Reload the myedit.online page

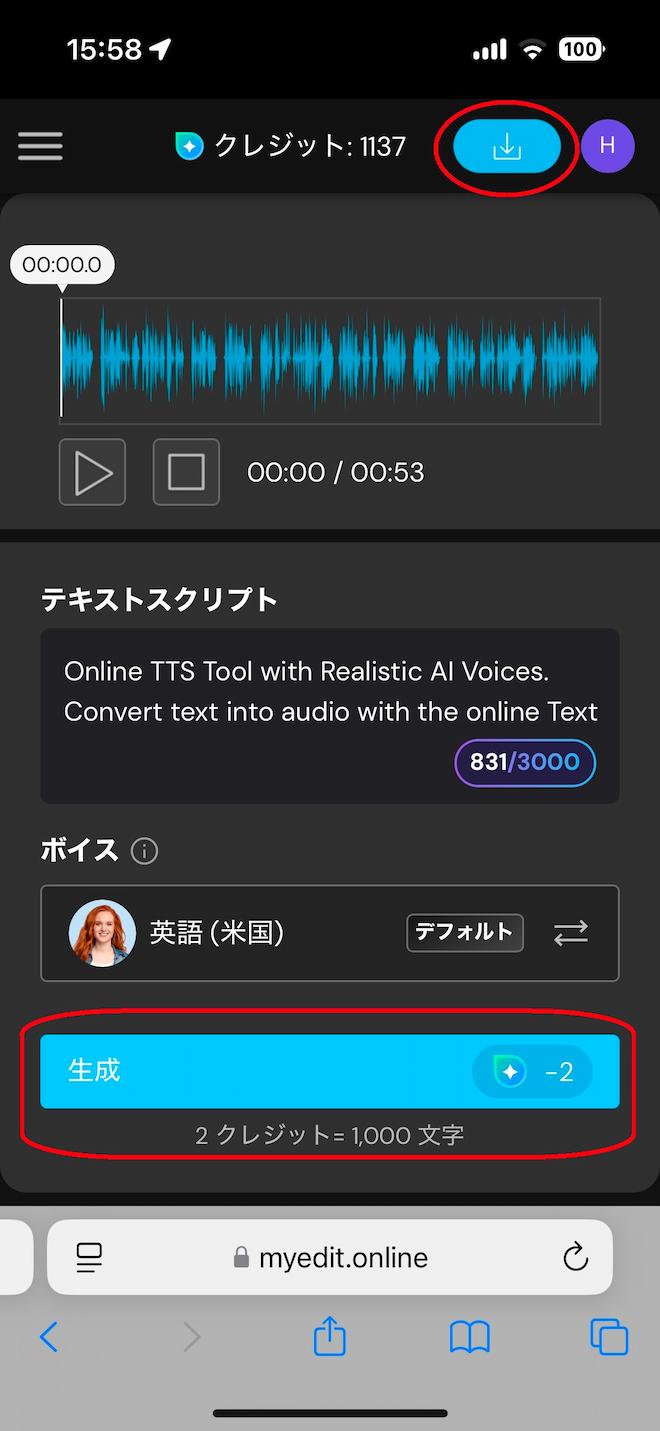pyautogui.click(x=575, y=1257)
